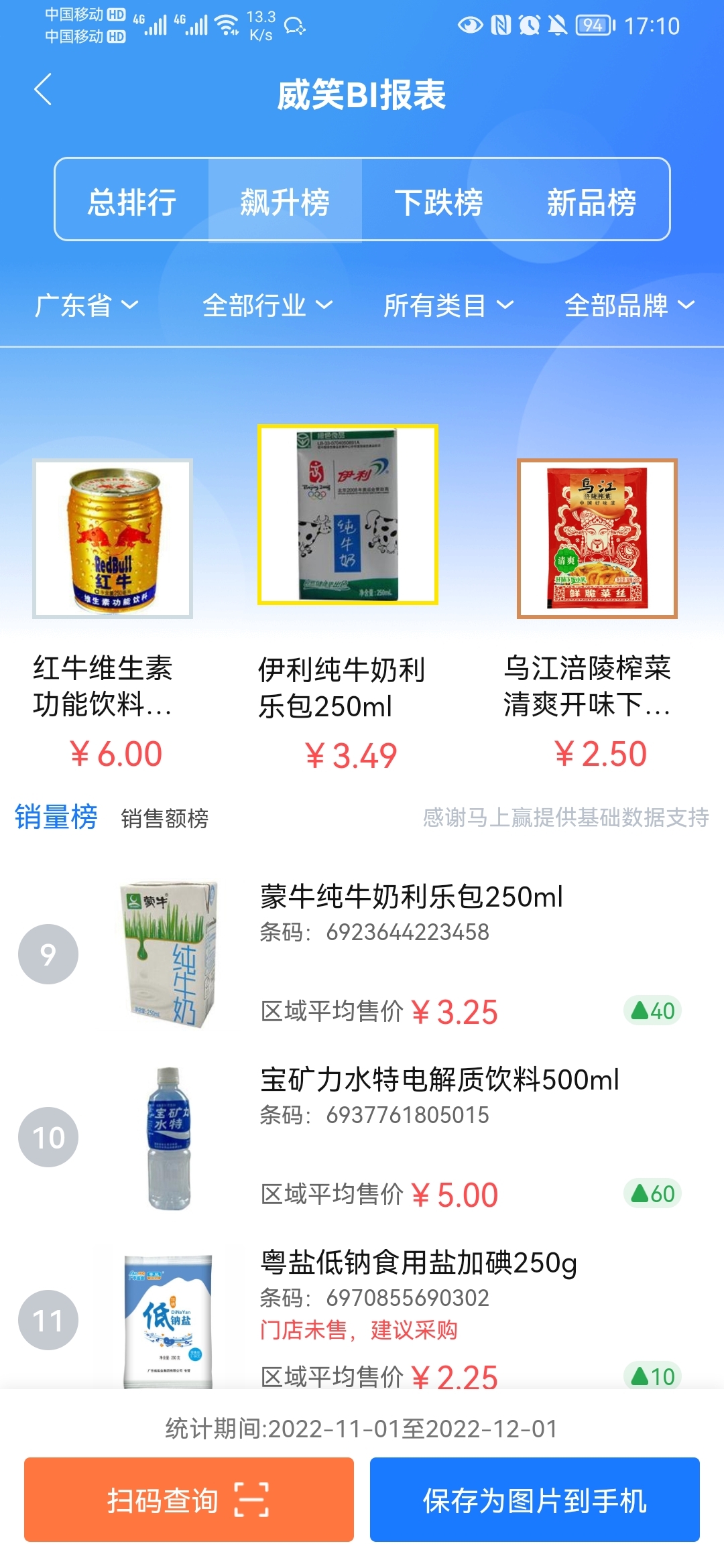The width and height of the screenshot is (724, 1568).
Task: Open 宝矿力水特电解质饮料500ml item
Action: [439, 1080]
